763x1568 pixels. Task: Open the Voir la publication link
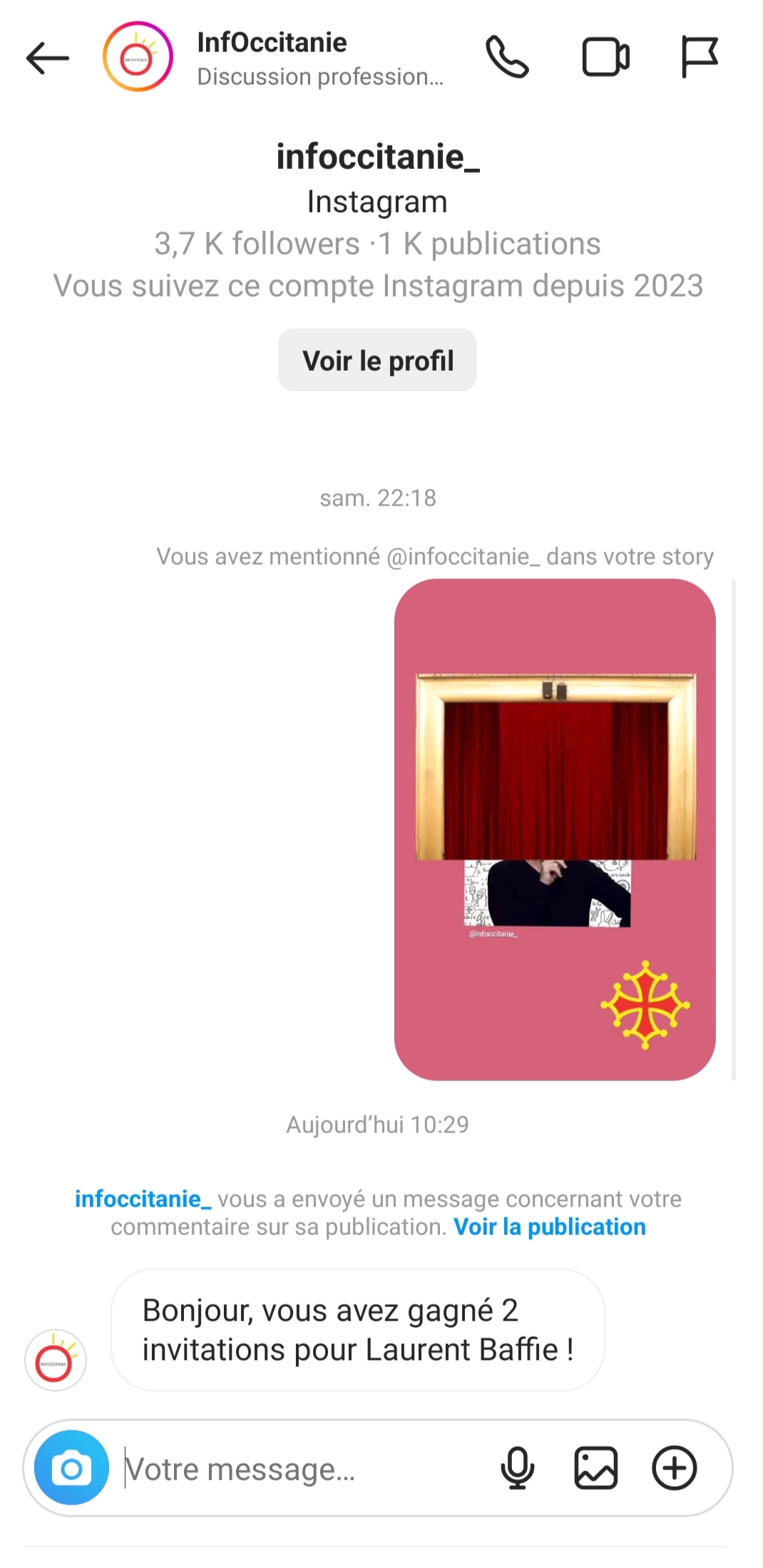(x=550, y=1226)
